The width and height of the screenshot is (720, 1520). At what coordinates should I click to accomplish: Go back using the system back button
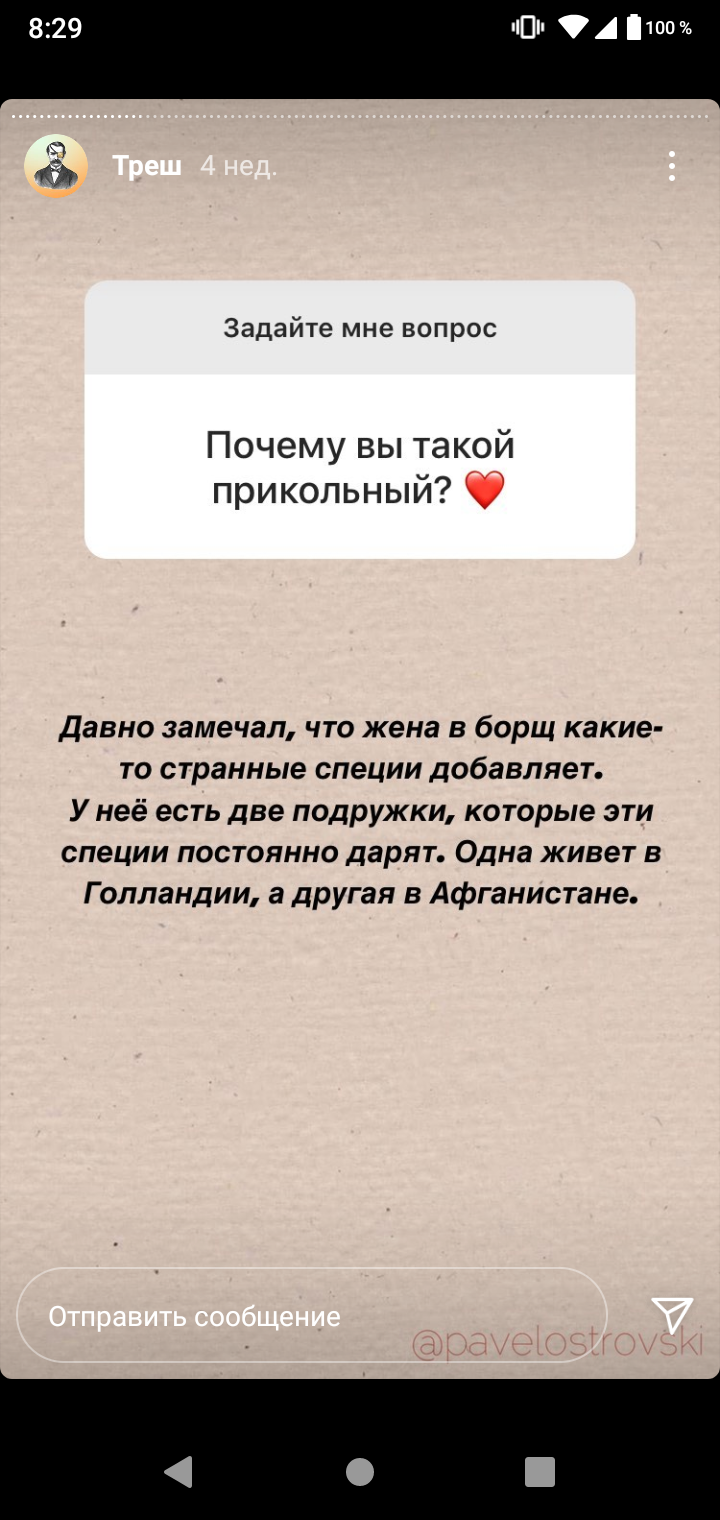click(x=178, y=1471)
